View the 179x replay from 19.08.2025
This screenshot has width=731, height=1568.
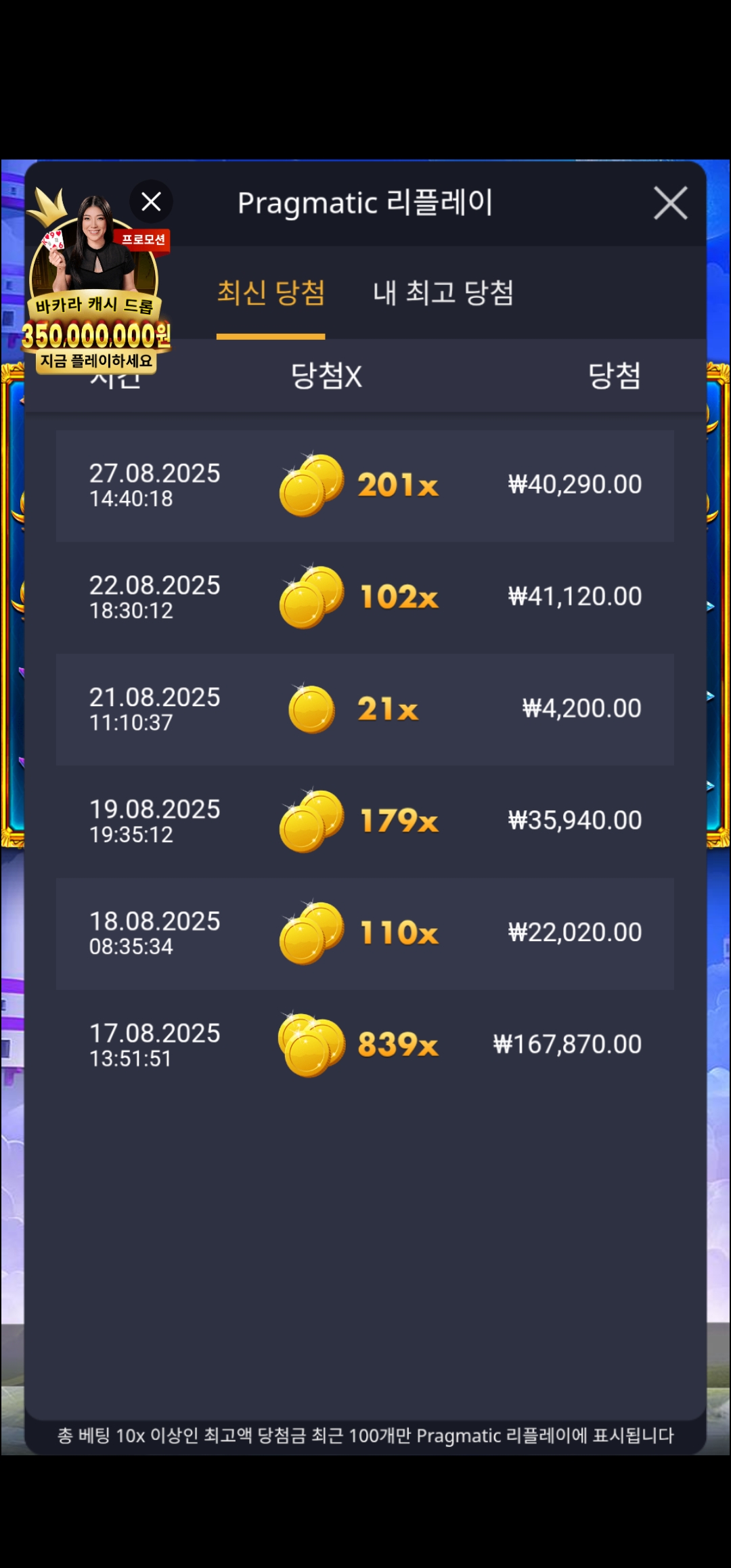(365, 821)
